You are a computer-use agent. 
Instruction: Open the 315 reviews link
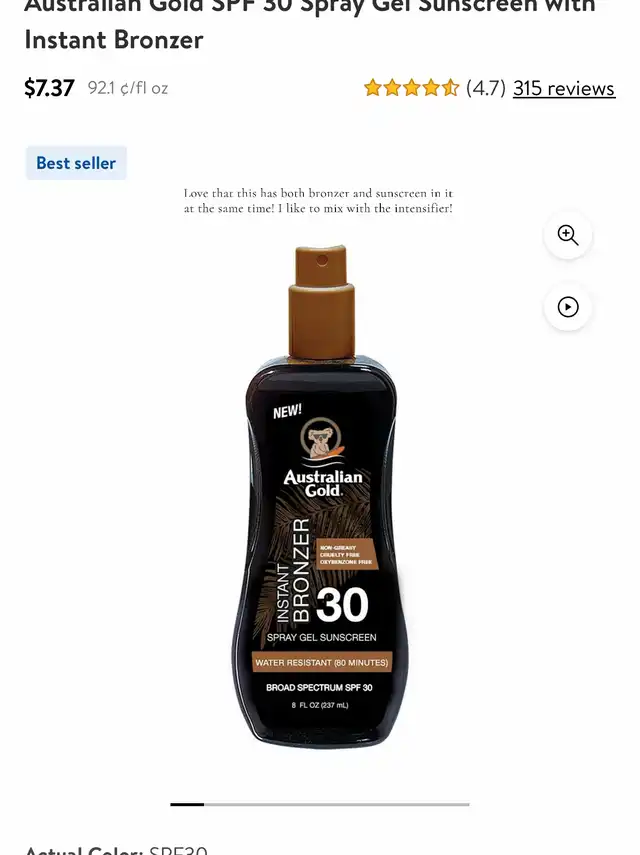pos(563,88)
